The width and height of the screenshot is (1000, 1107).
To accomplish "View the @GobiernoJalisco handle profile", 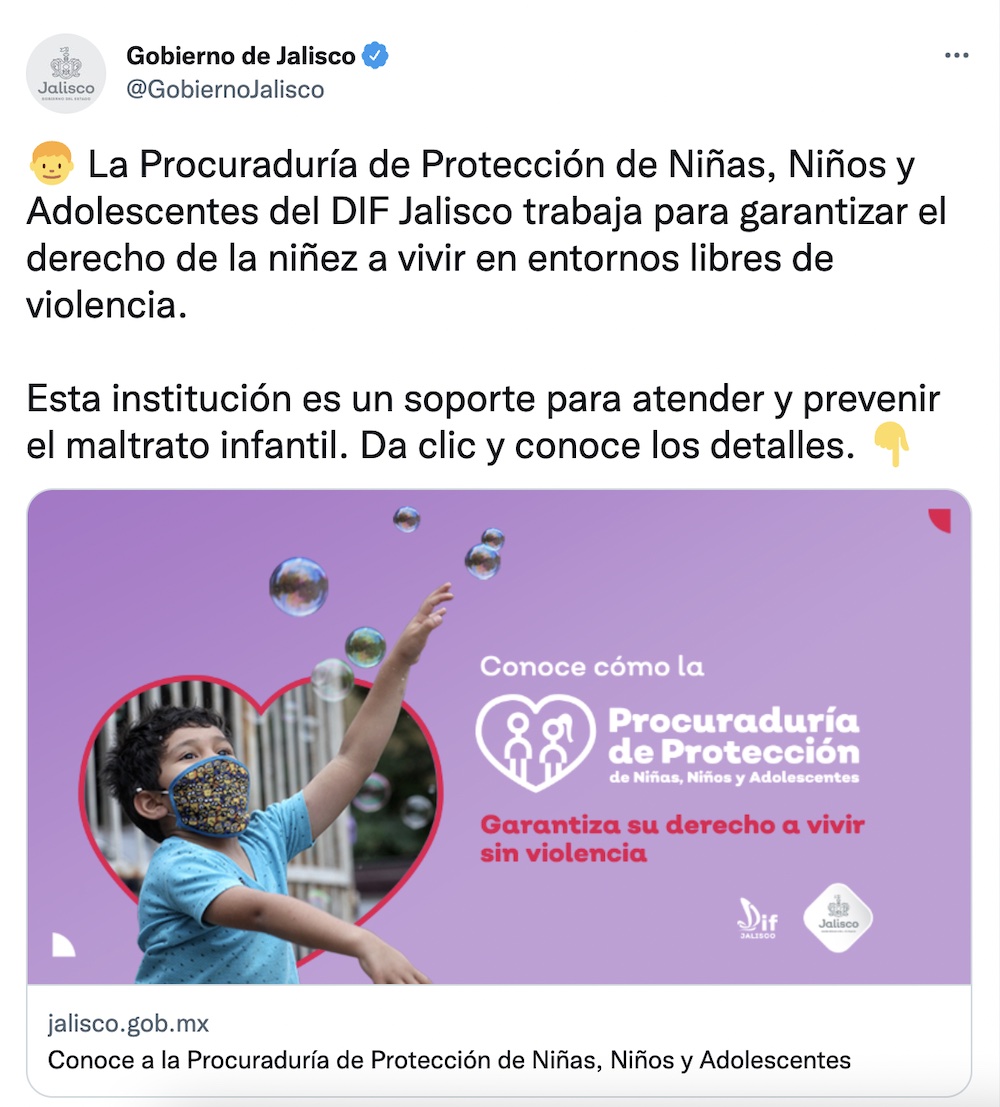I will pyautogui.click(x=225, y=89).
